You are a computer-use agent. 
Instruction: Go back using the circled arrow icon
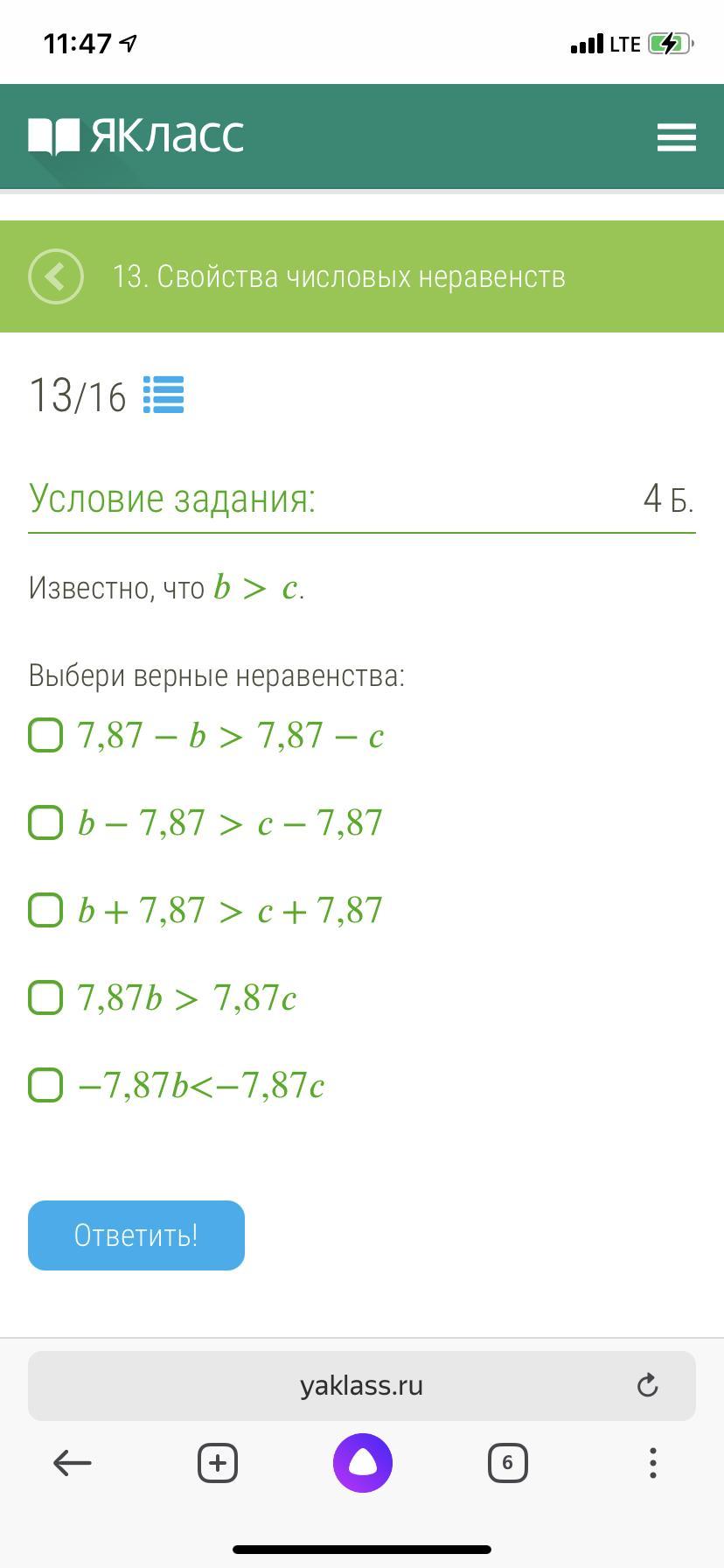[56, 276]
